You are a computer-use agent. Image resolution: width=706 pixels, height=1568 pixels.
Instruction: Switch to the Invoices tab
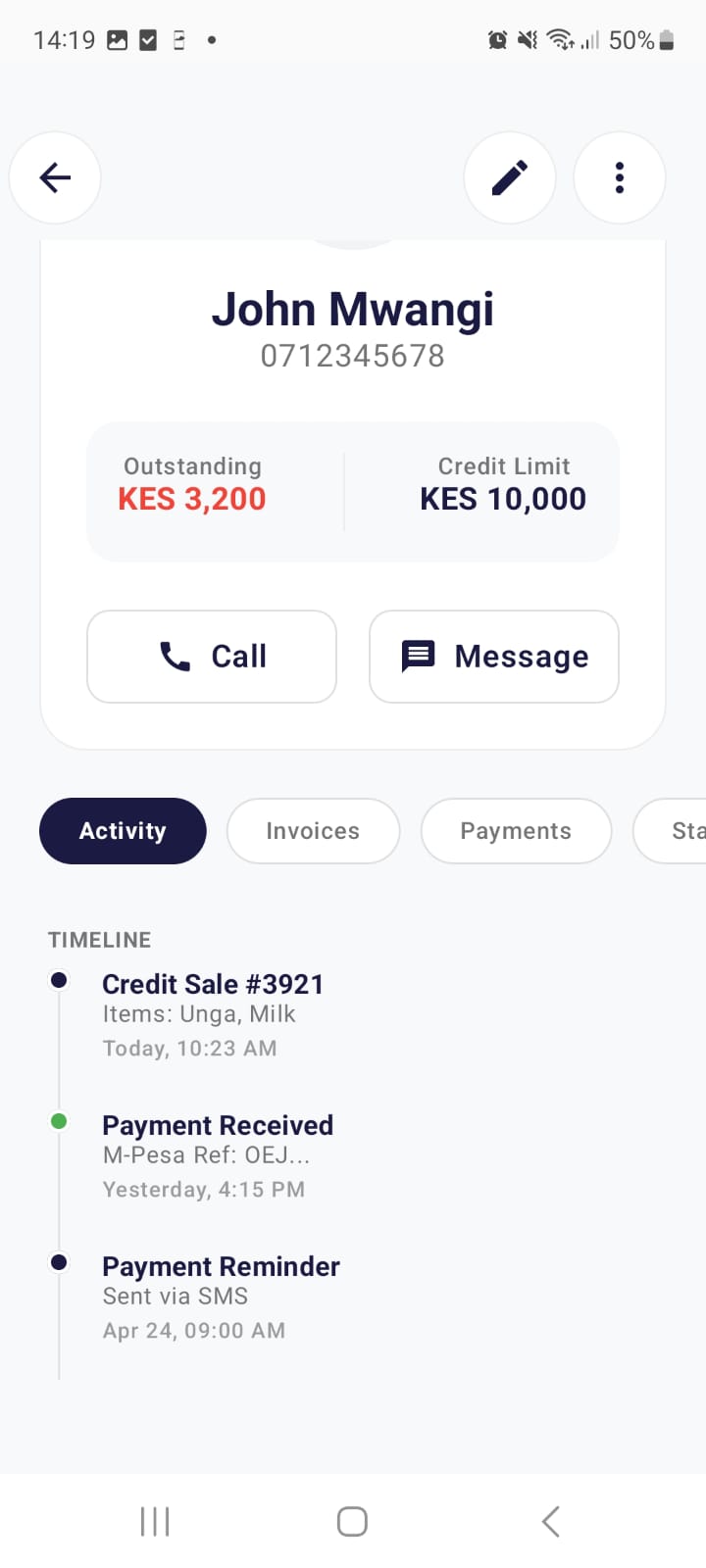click(313, 831)
